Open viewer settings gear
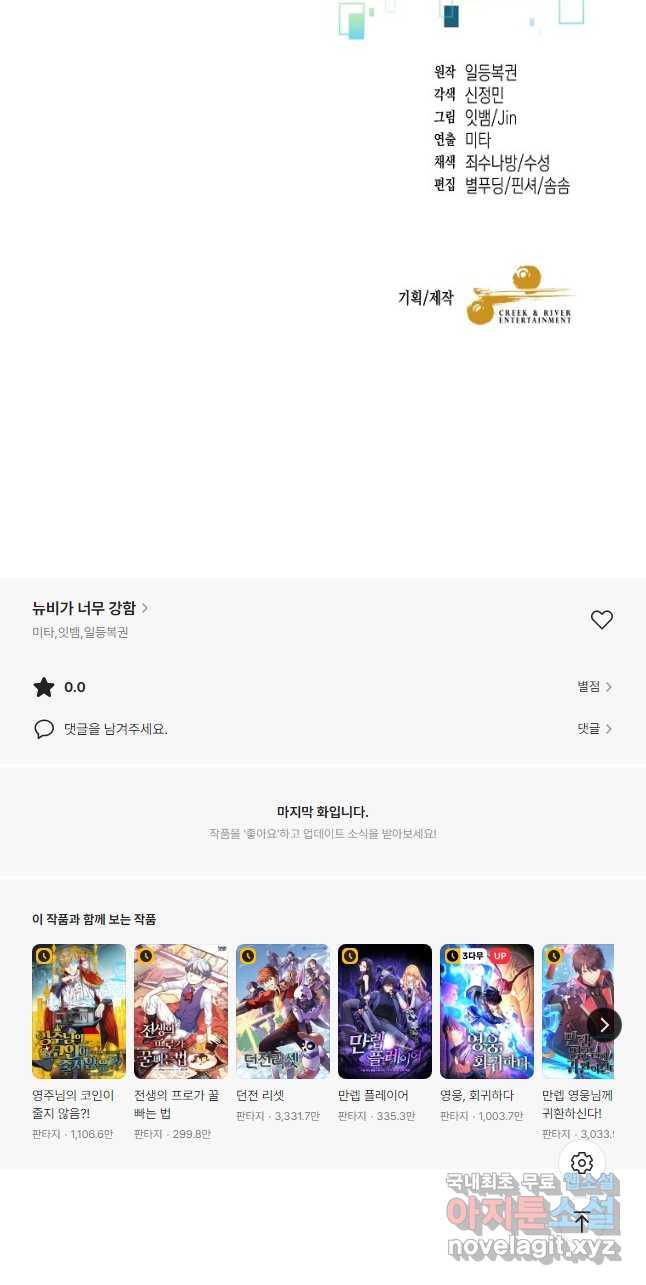This screenshot has width=646, height=1285. [582, 1163]
